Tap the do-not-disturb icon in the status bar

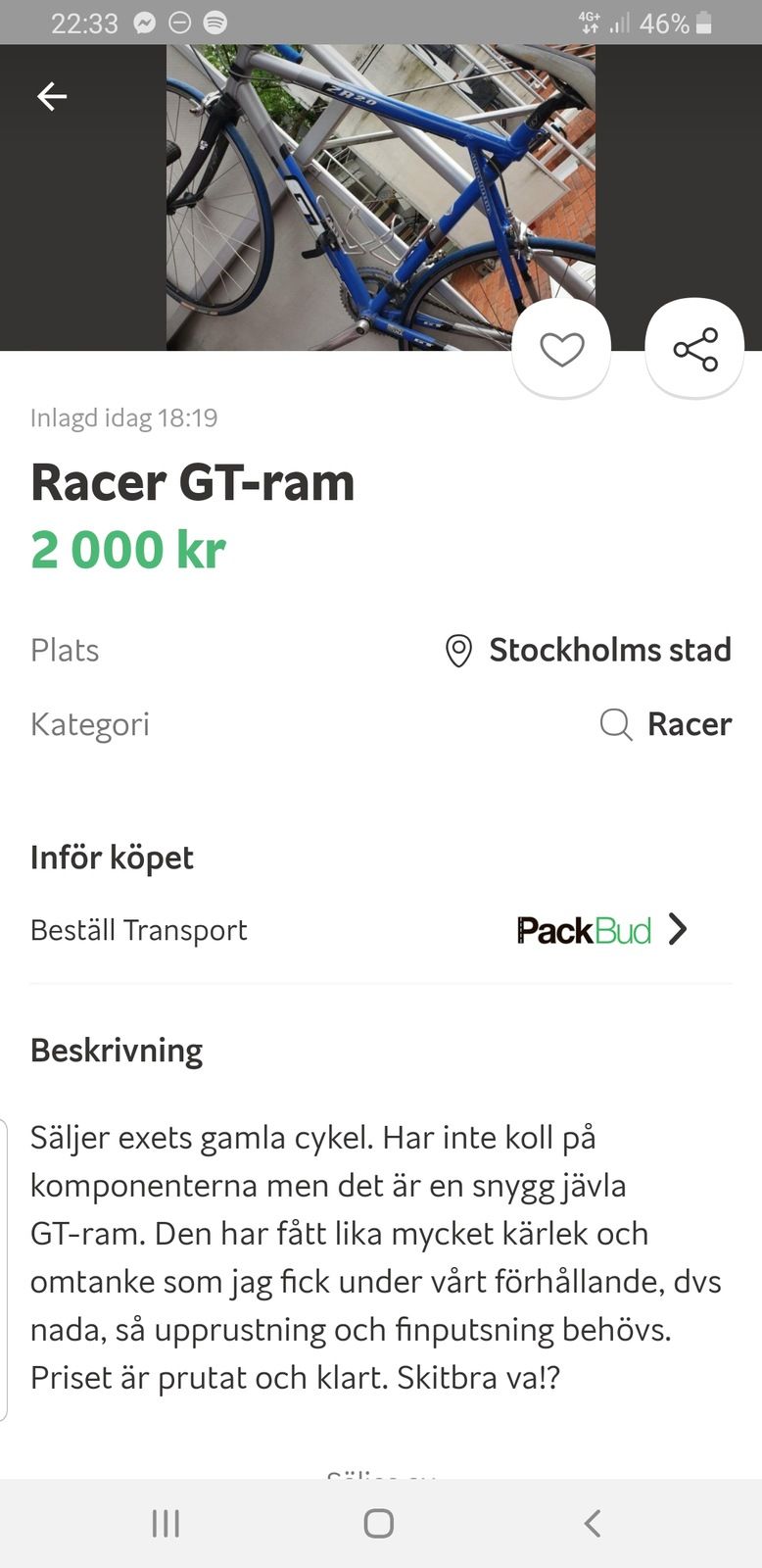tap(181, 23)
